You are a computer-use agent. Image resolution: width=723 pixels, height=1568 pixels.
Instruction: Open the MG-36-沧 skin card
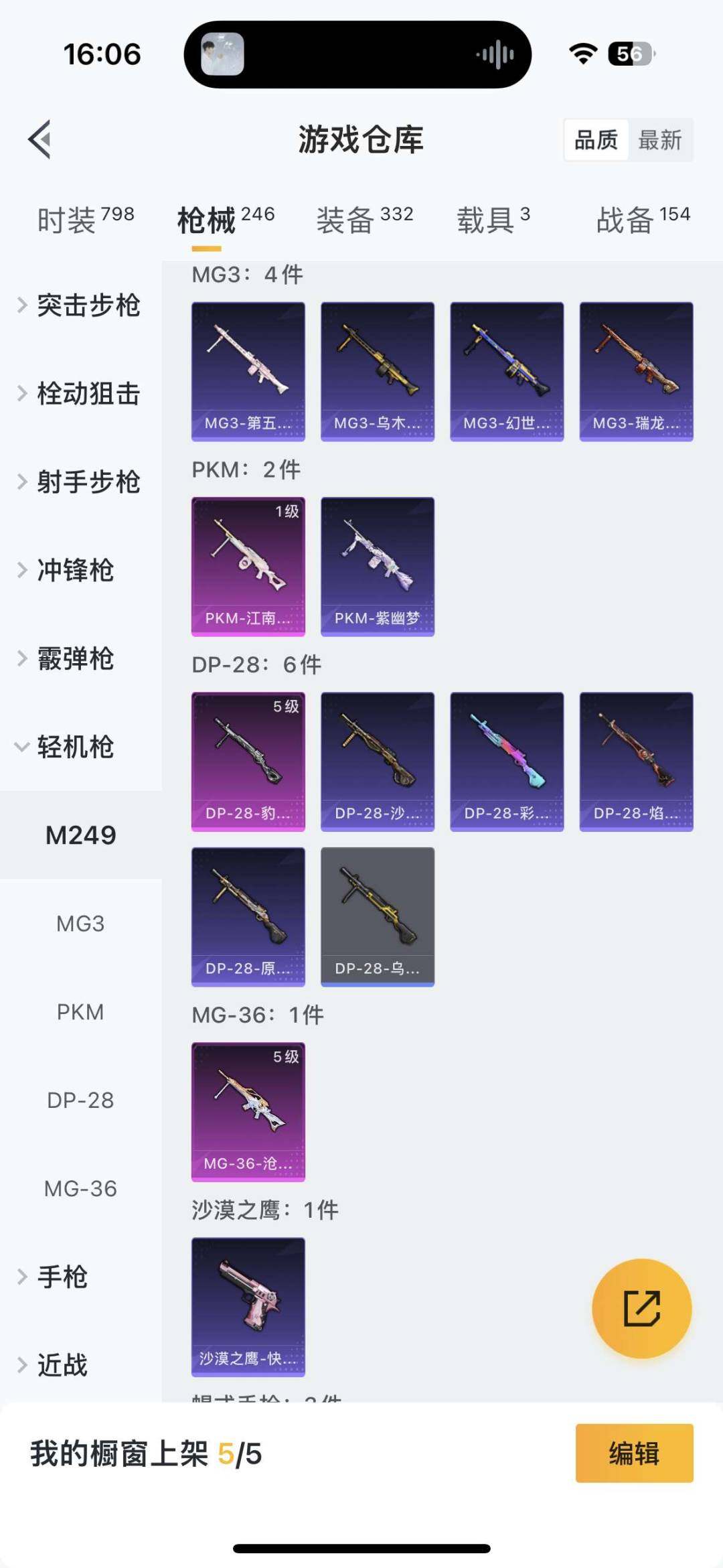[248, 1112]
